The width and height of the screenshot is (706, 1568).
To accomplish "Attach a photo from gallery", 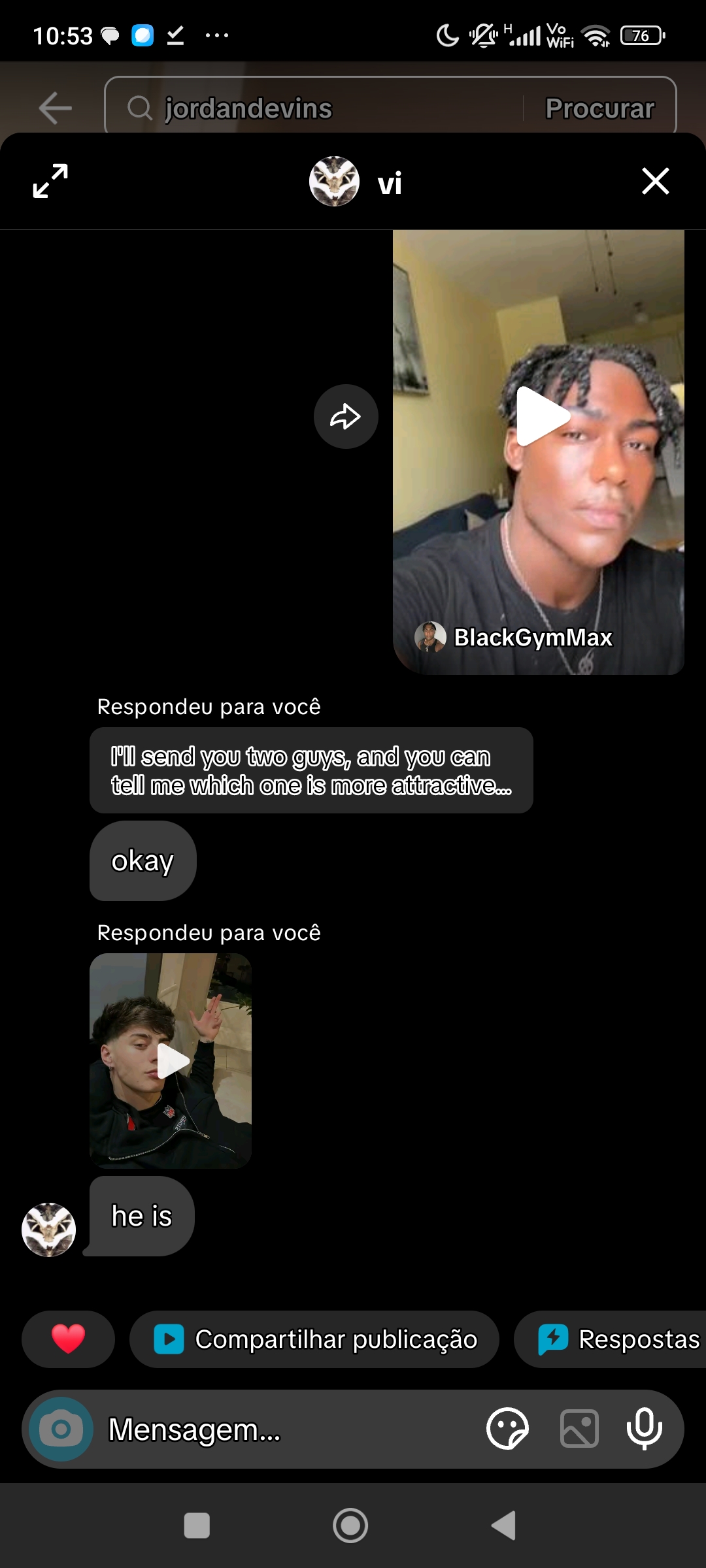I will pyautogui.click(x=579, y=1429).
